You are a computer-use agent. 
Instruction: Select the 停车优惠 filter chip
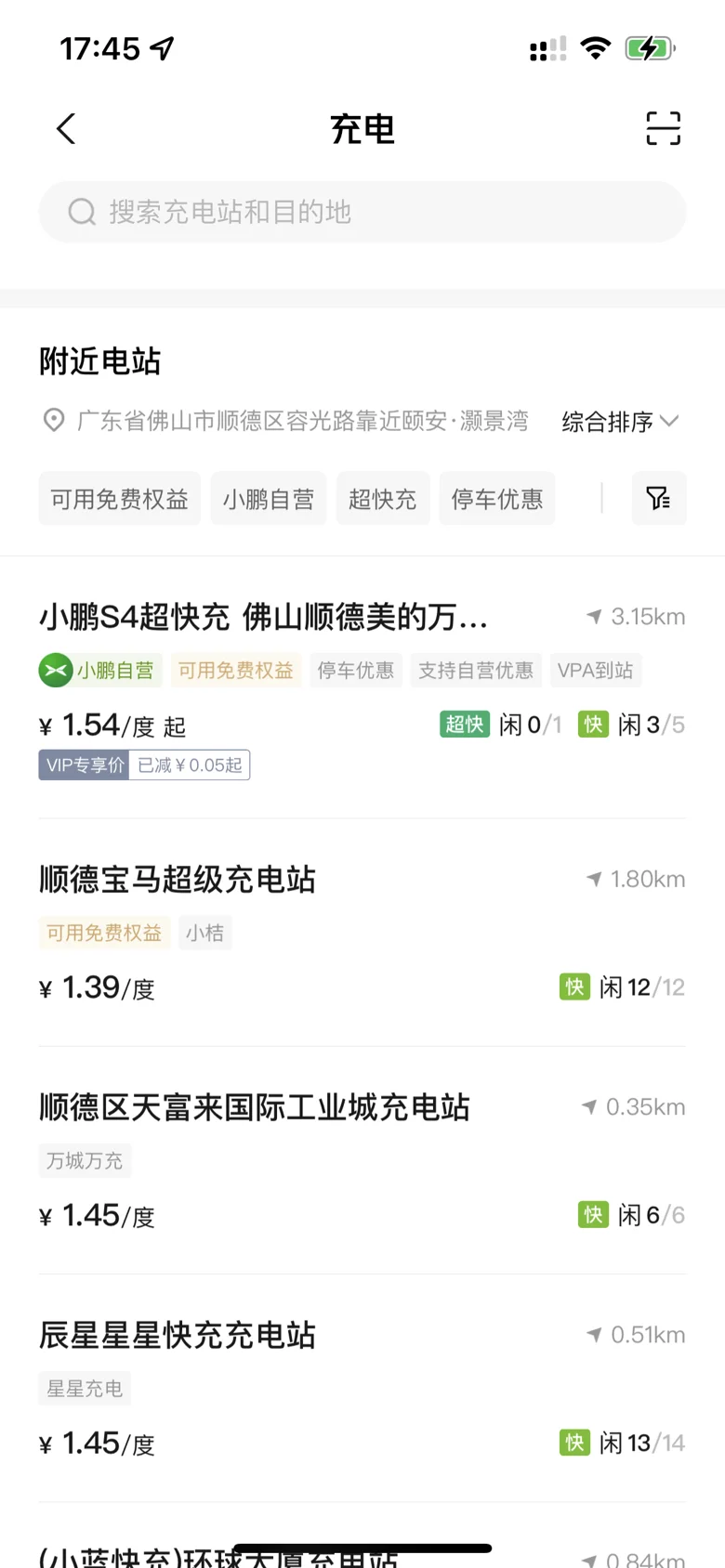coord(497,499)
